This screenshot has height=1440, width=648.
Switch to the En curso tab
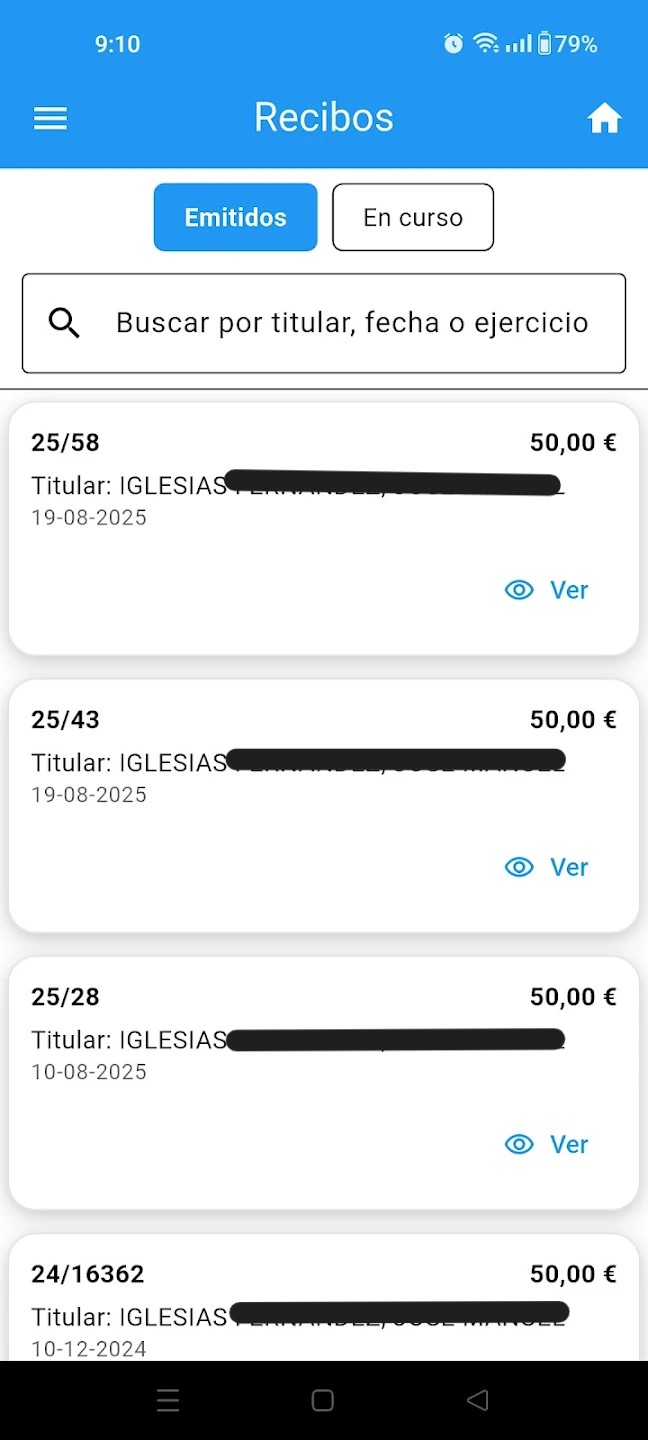coord(413,217)
